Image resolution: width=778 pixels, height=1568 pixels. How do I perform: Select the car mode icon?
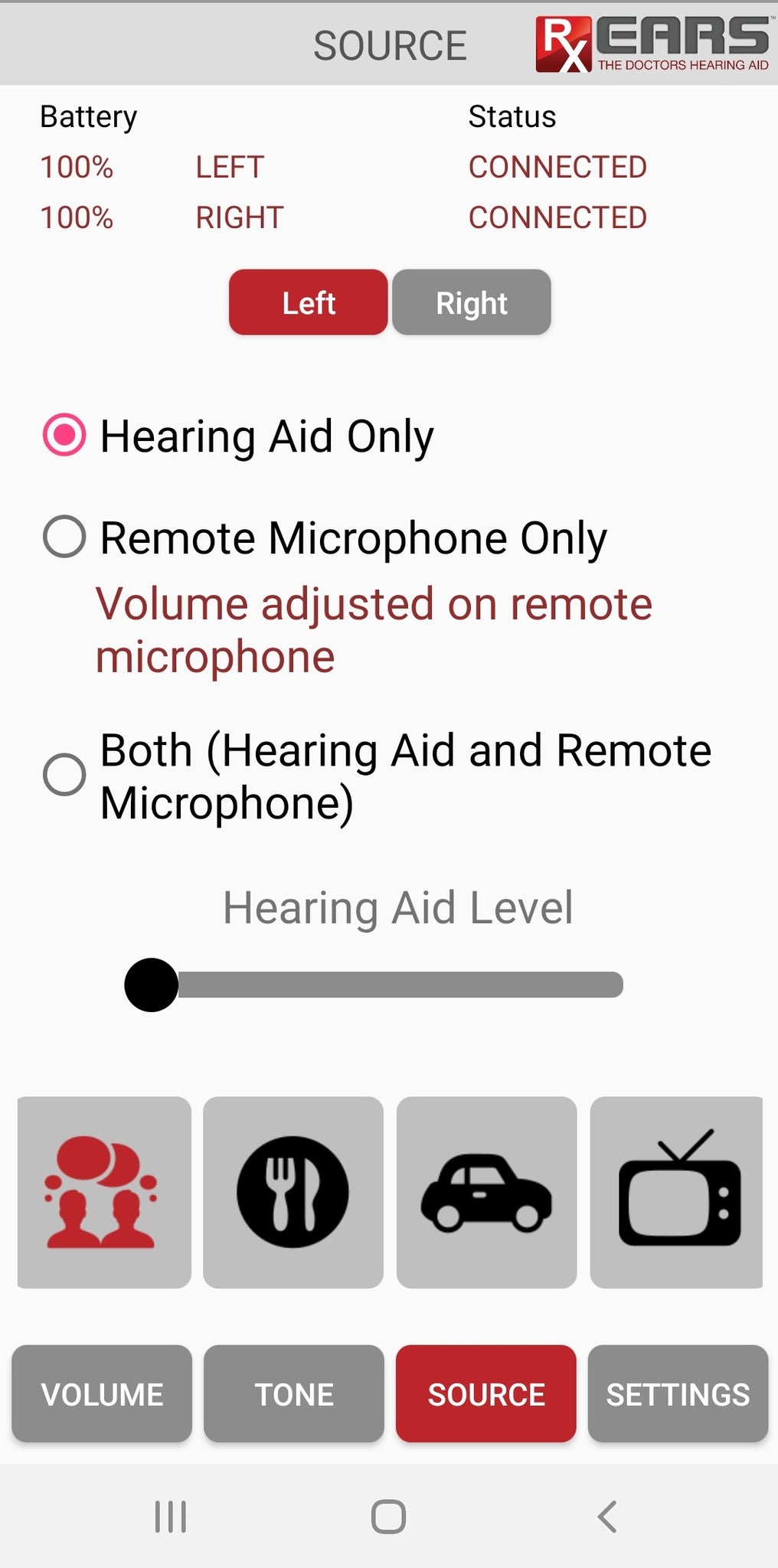tap(486, 1192)
